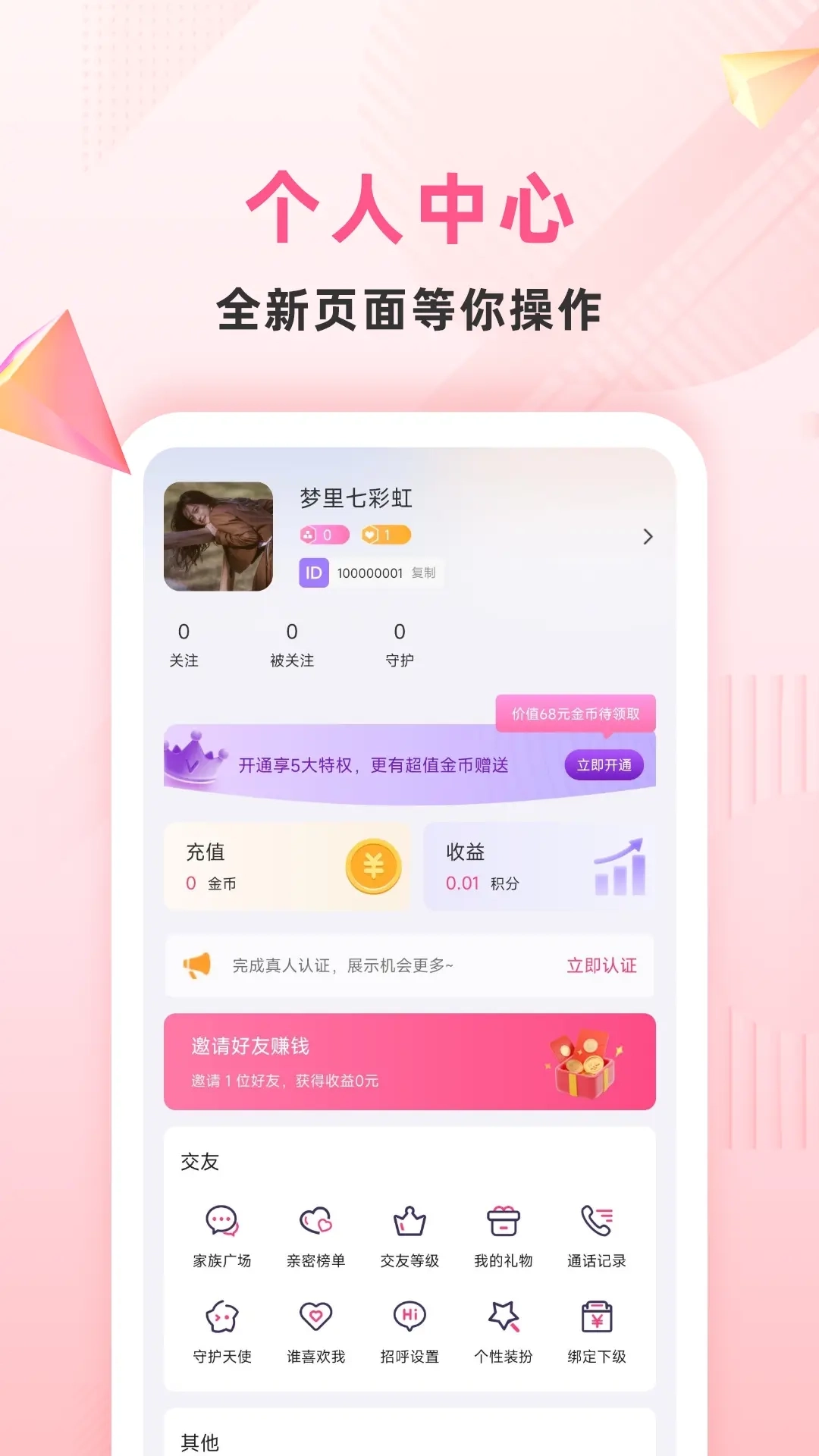Open the 守护 guardians count

tap(398, 643)
